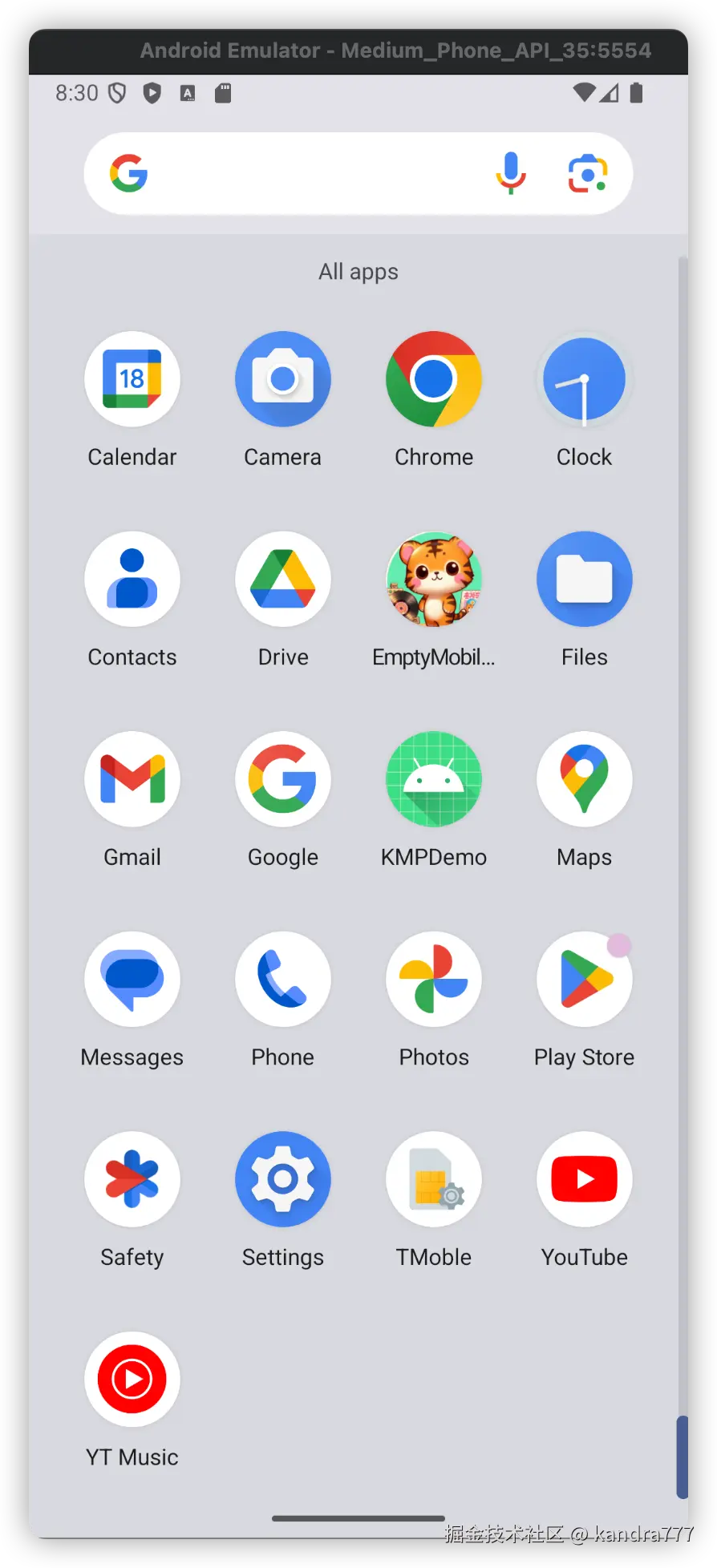Open the Files app
The image size is (717, 1568).
585,580
